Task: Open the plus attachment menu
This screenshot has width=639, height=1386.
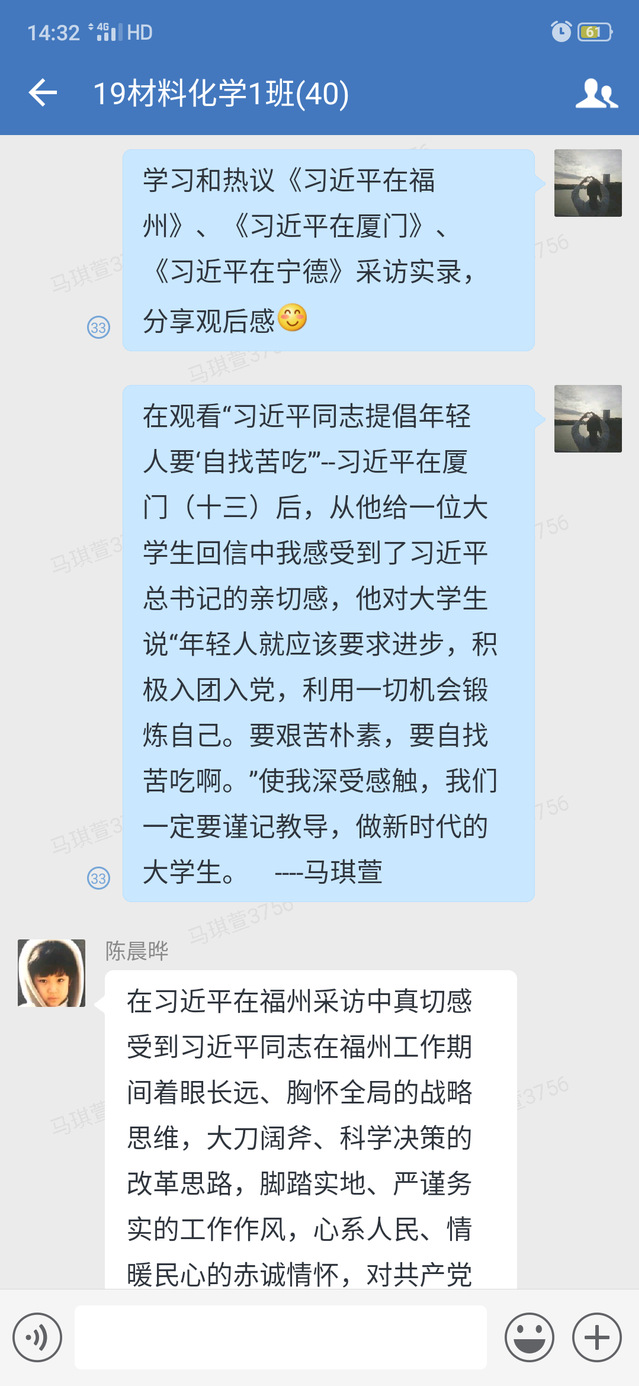Action: click(x=596, y=1337)
